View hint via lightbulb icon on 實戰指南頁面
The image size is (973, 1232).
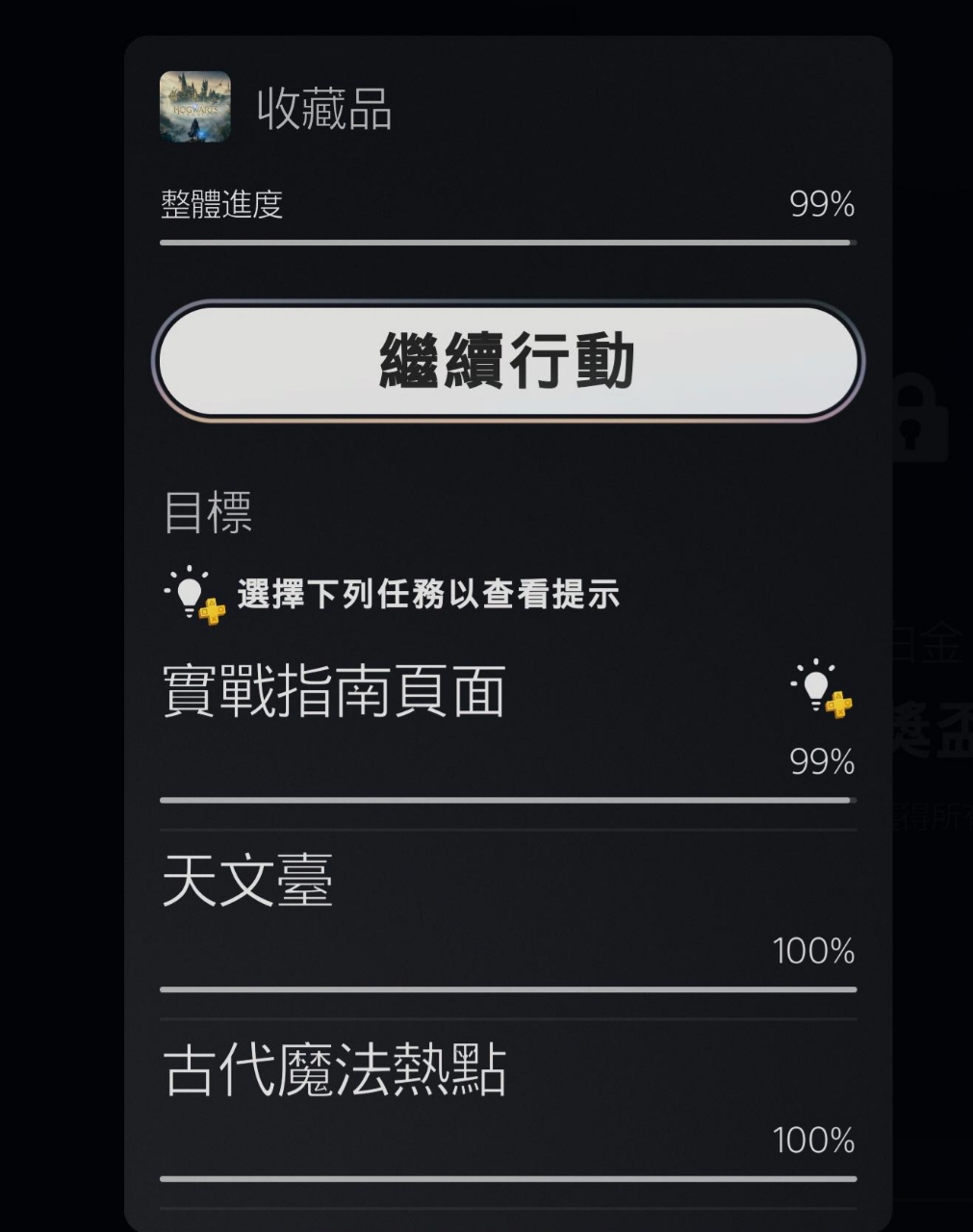[x=821, y=689]
